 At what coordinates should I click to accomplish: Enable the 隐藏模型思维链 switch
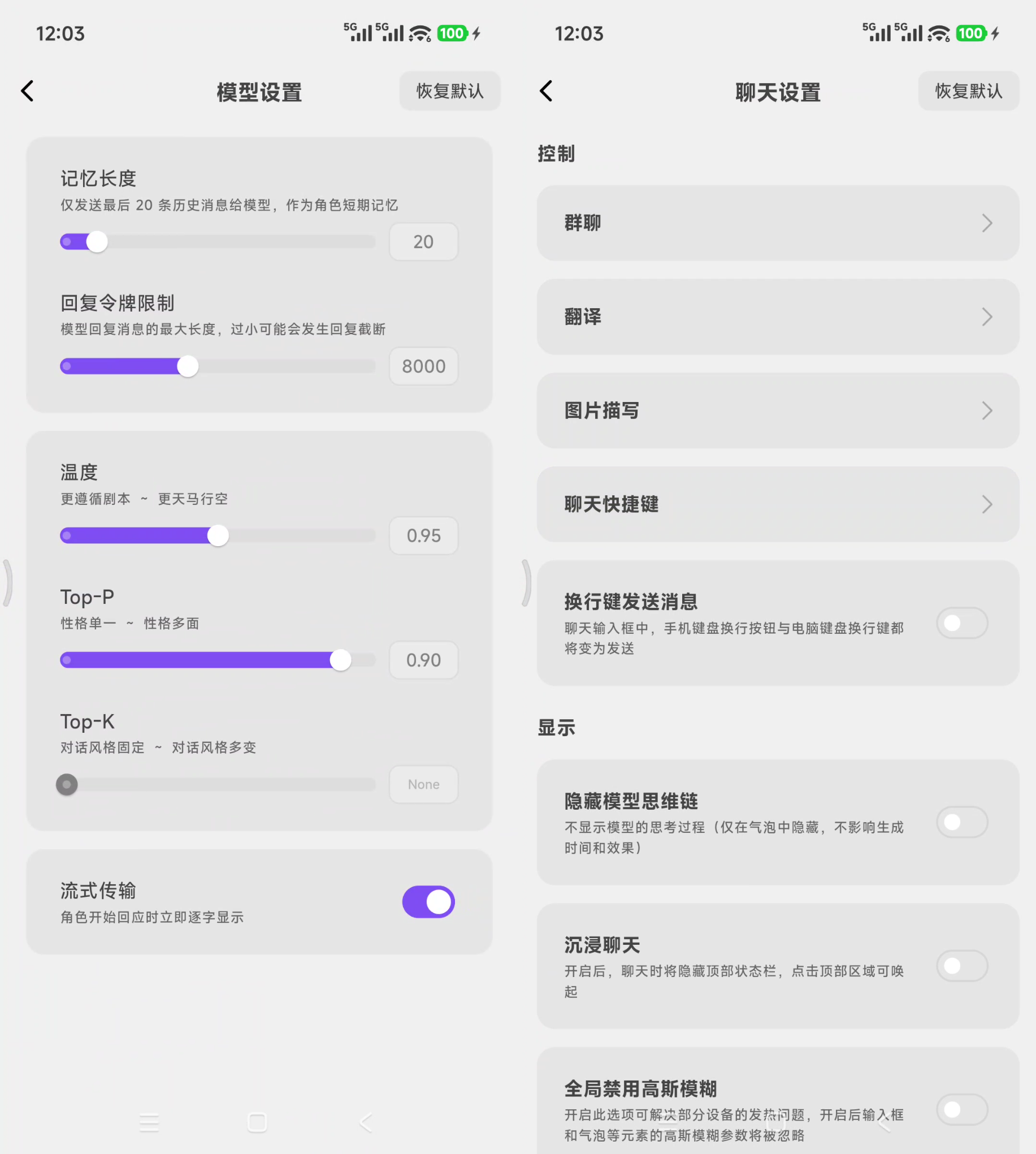(962, 822)
